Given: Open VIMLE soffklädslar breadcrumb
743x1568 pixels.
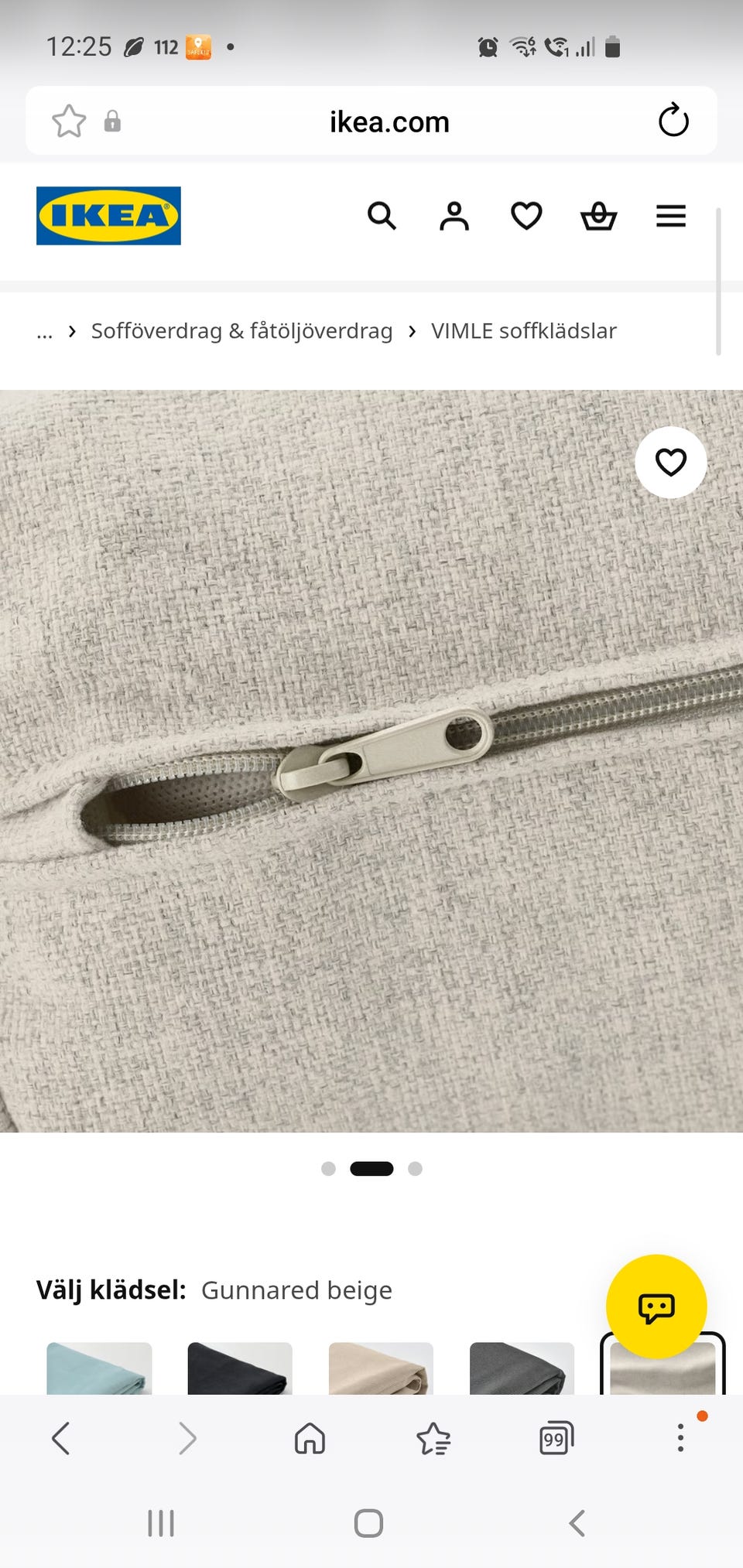Looking at the screenshot, I should [x=524, y=331].
